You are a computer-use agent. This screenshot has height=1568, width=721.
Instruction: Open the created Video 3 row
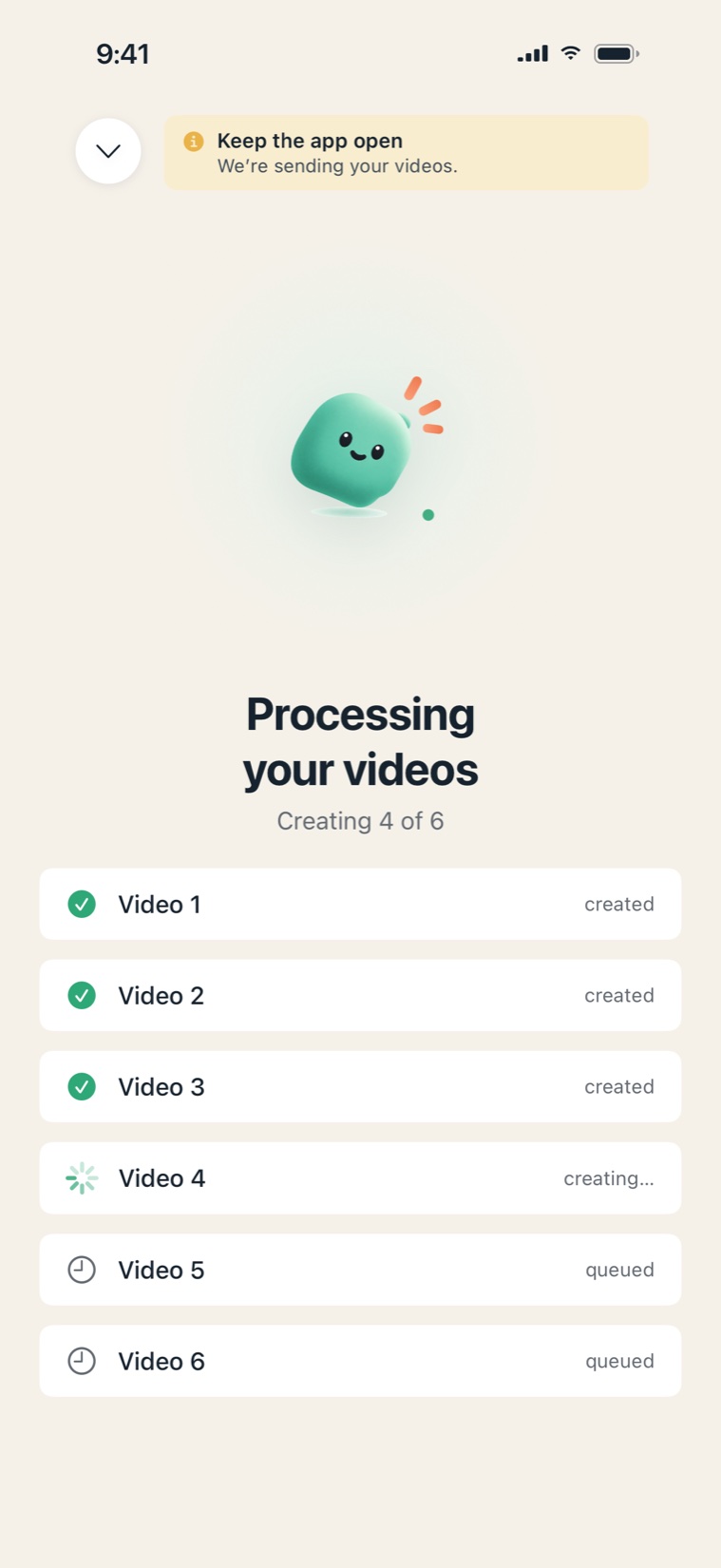tap(360, 1086)
